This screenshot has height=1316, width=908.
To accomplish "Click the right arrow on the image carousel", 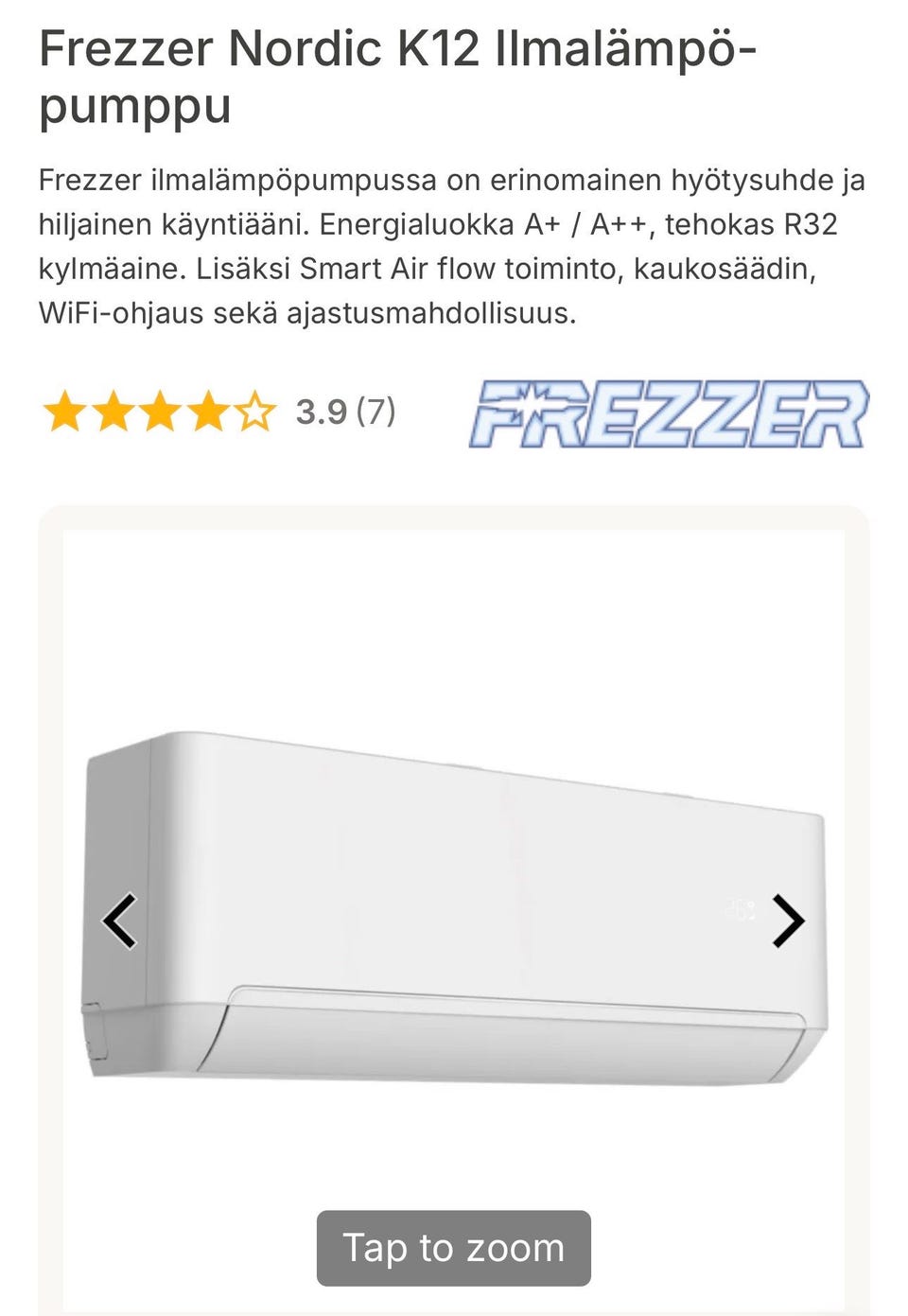I will click(788, 921).
